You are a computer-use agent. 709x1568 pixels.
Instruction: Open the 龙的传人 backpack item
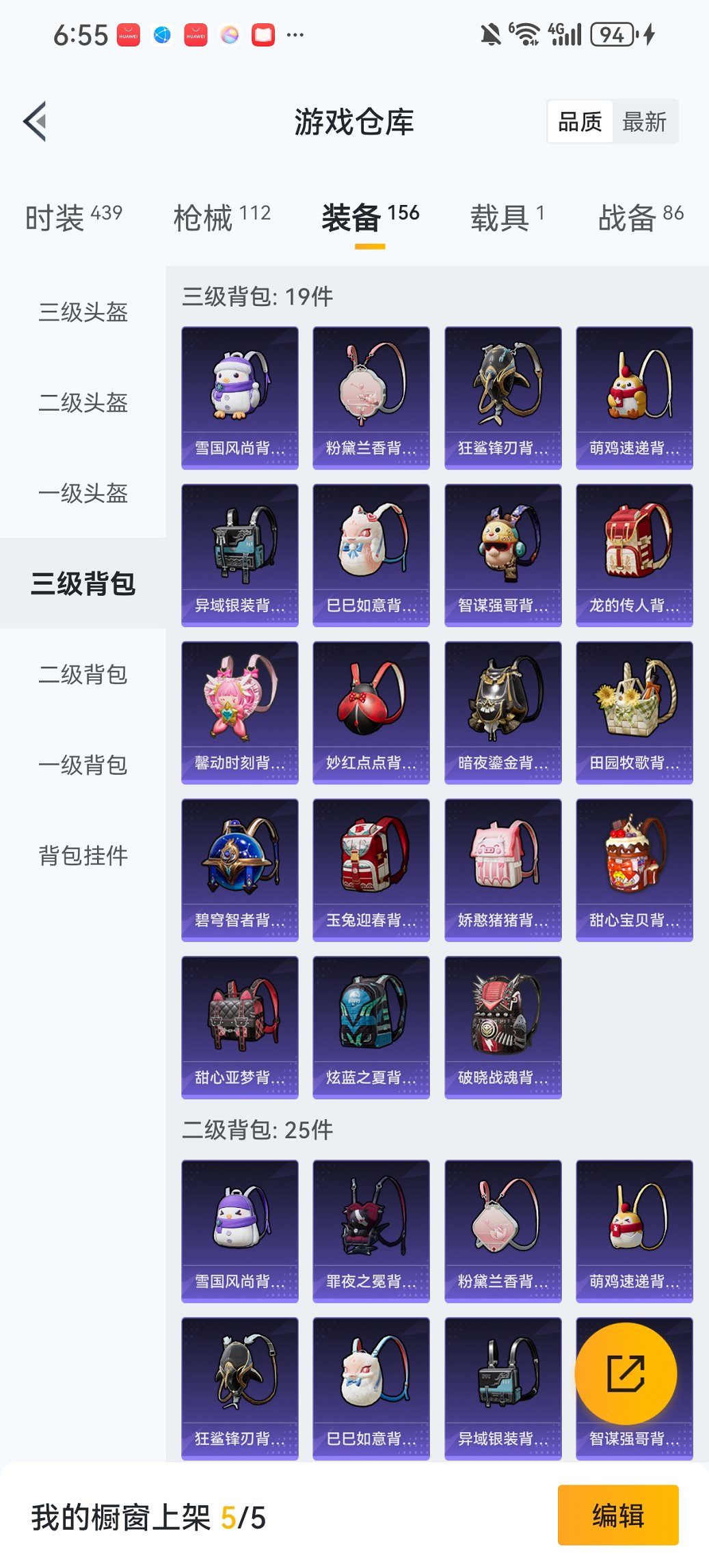pos(634,555)
